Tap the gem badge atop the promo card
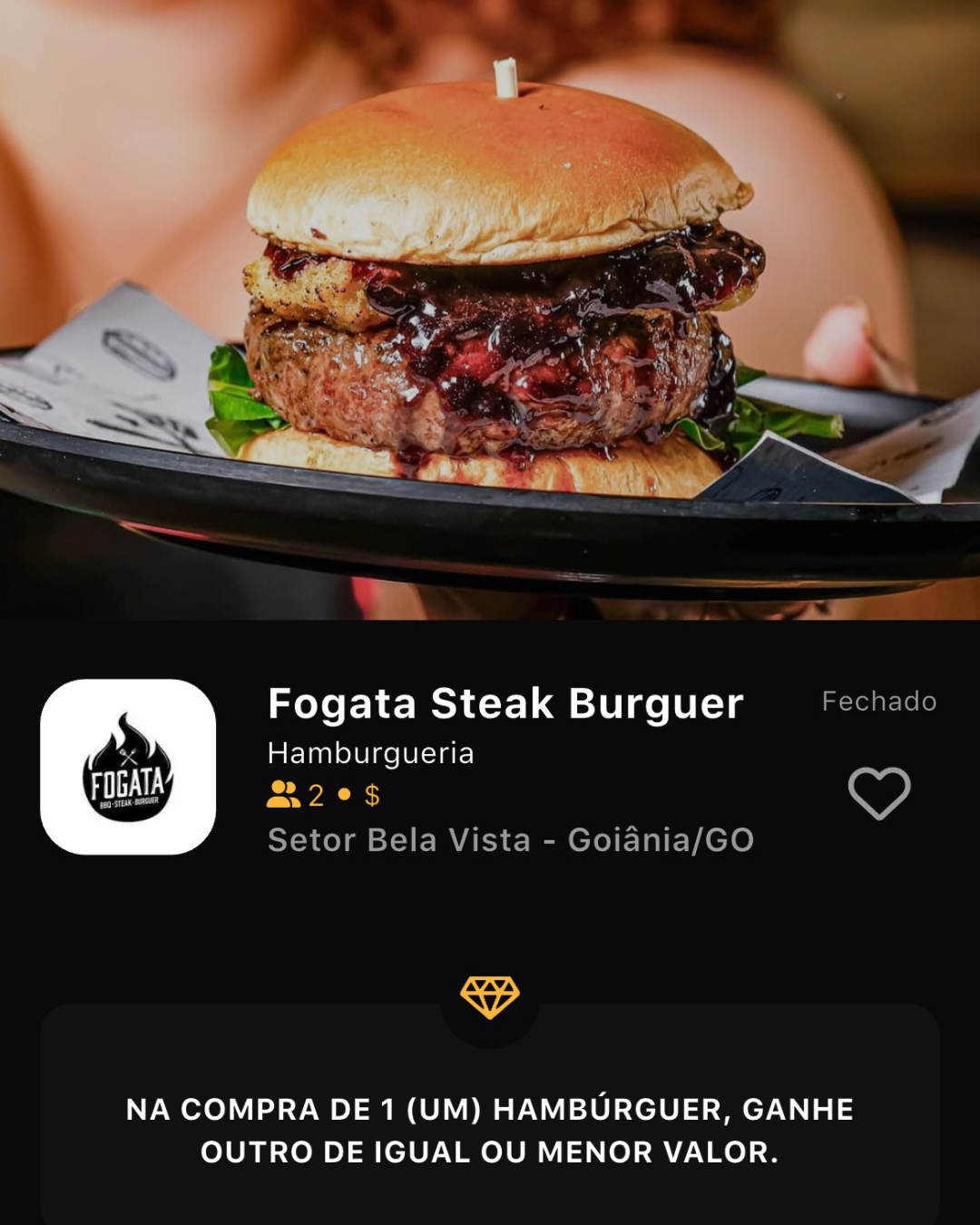The height and width of the screenshot is (1225, 980). tap(490, 995)
